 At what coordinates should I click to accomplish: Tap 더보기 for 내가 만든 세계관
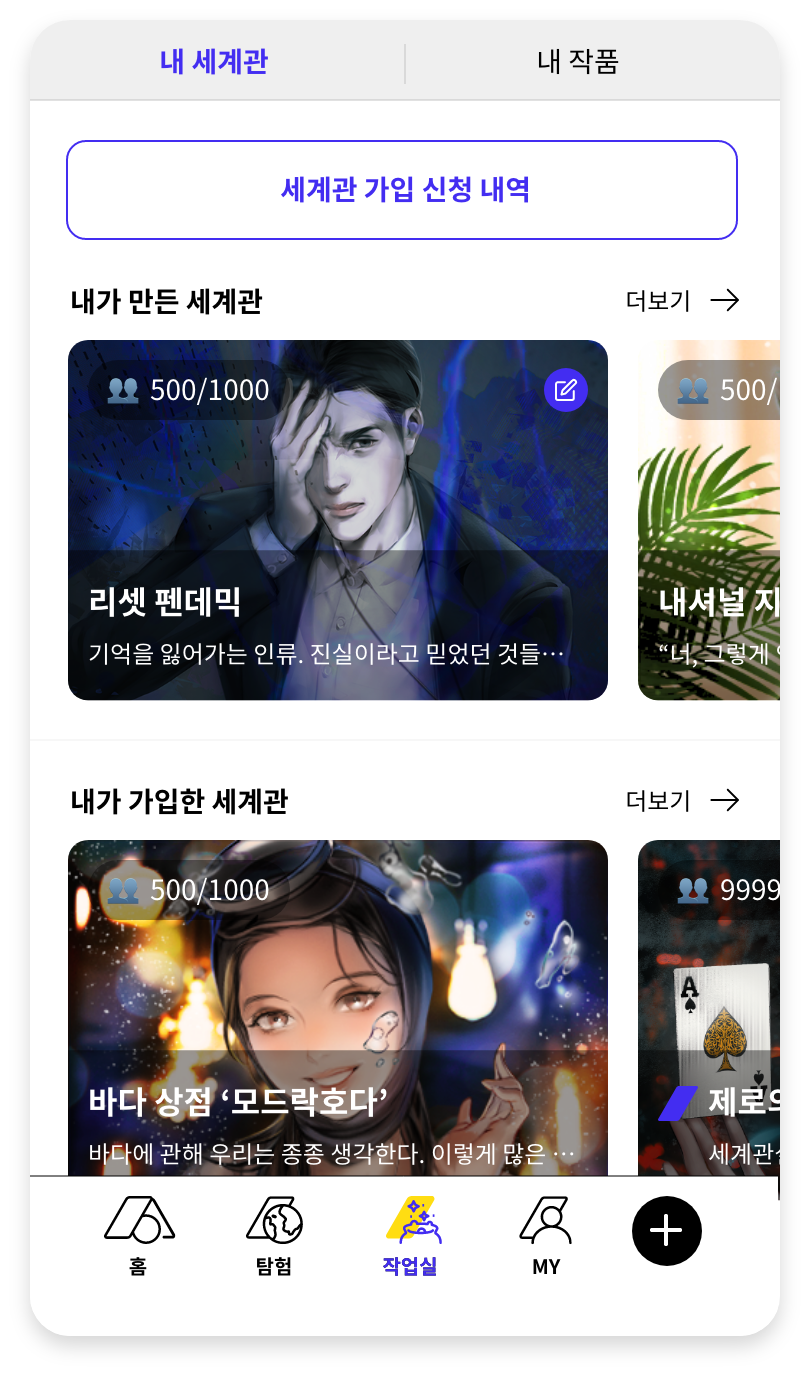[x=682, y=300]
